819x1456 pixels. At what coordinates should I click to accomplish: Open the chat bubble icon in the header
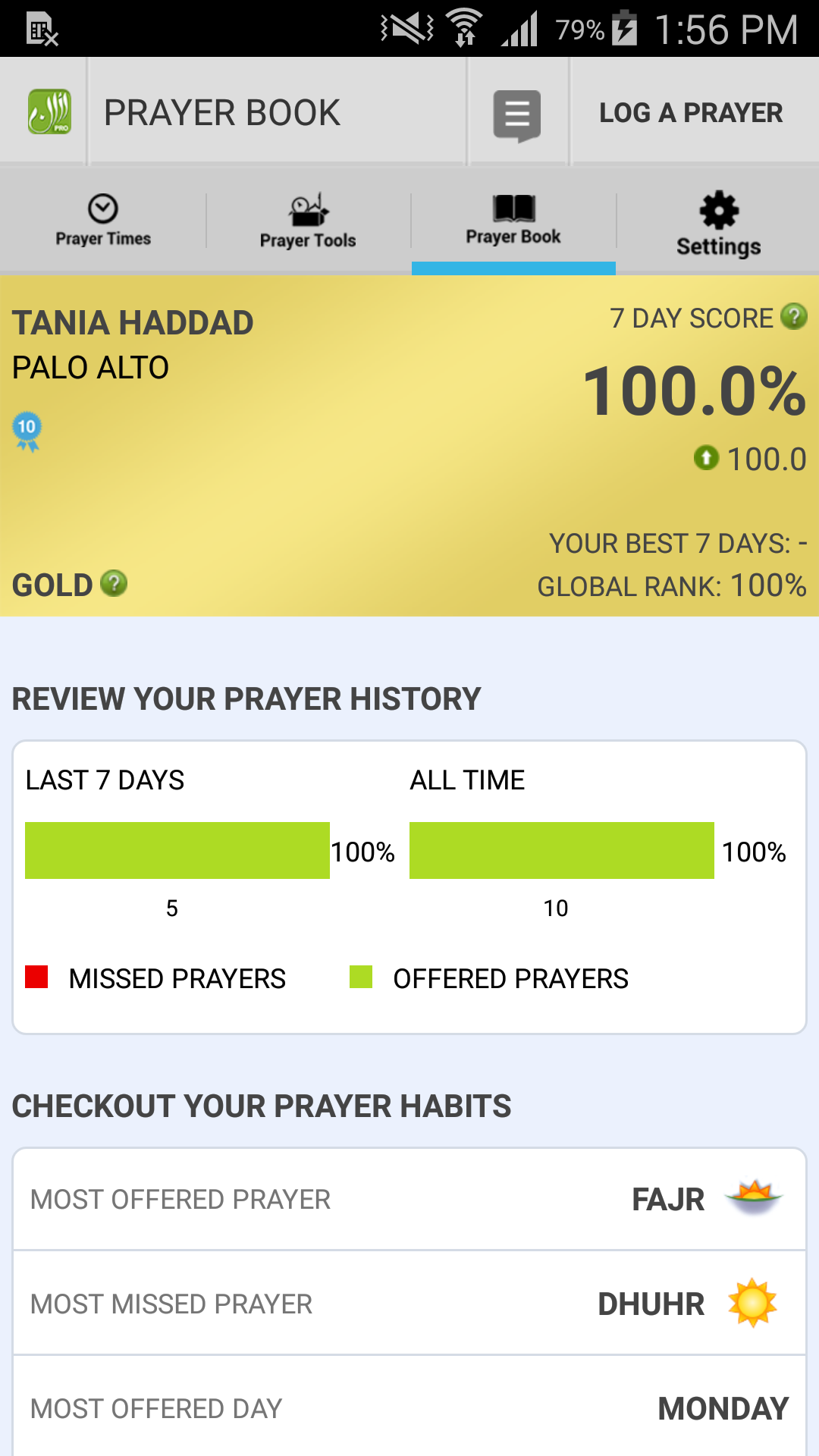tap(517, 114)
